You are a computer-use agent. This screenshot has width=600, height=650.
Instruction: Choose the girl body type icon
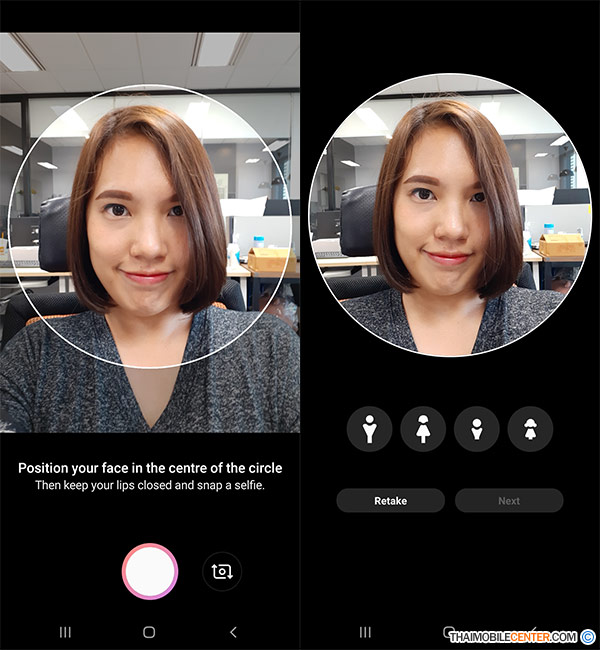point(530,429)
